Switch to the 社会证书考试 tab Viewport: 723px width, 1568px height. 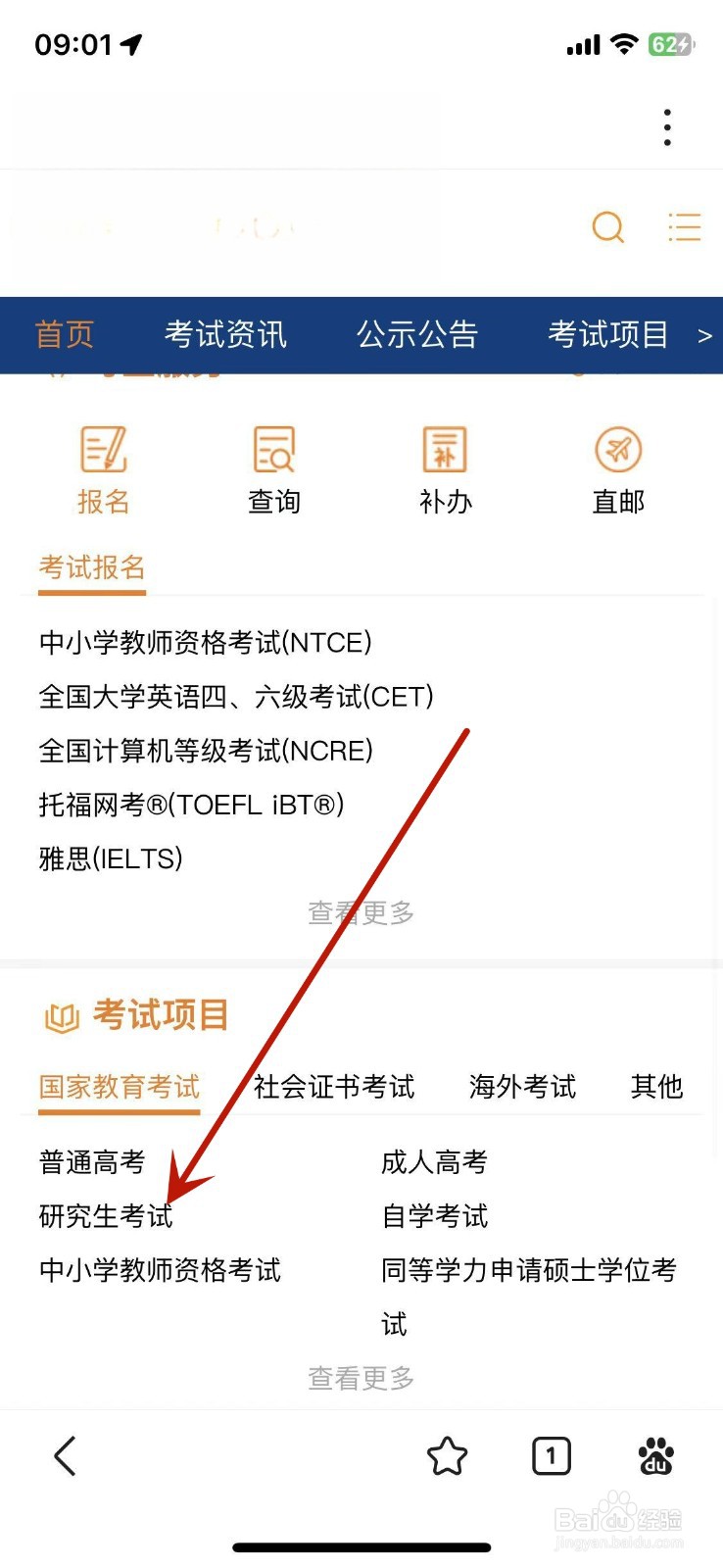click(333, 1086)
